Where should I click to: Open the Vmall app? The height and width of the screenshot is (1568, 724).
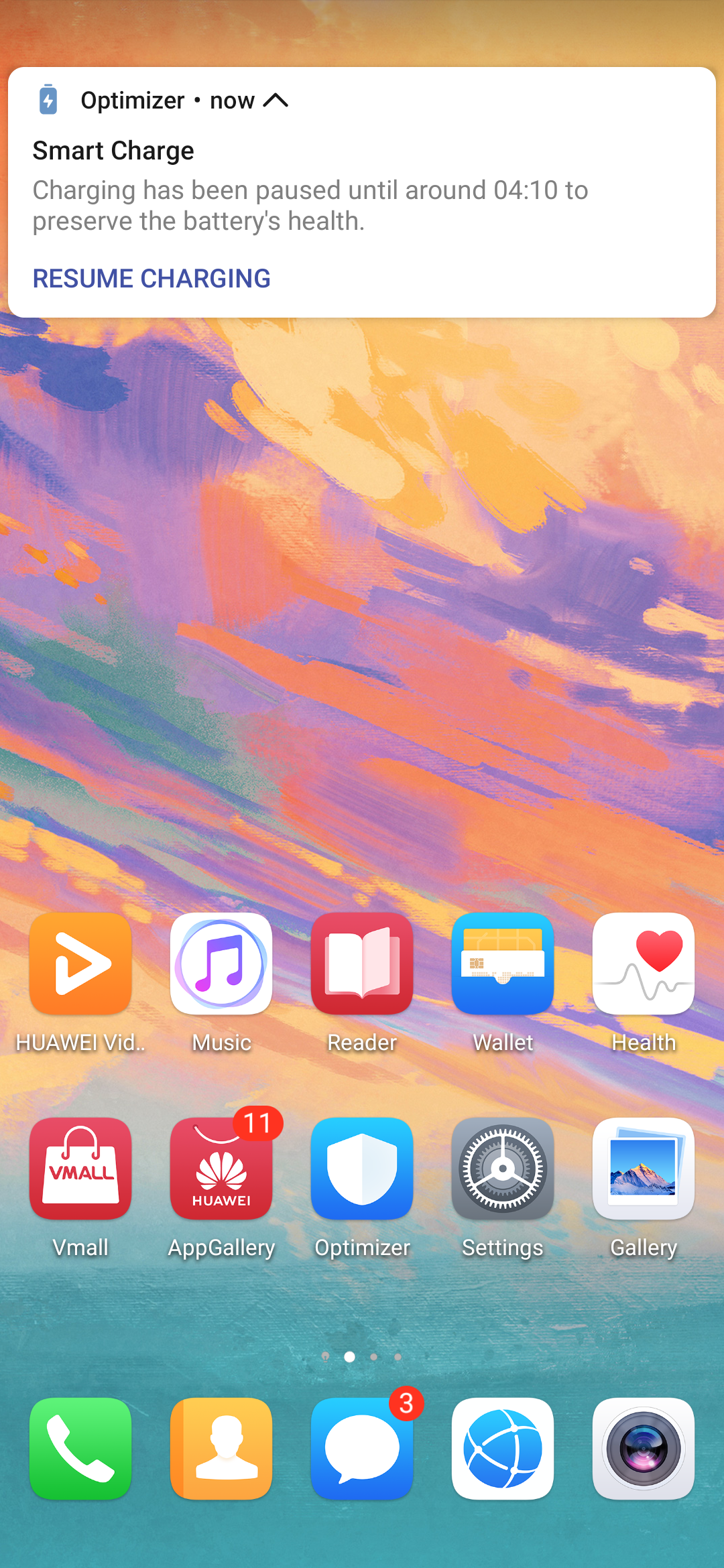(x=80, y=1169)
